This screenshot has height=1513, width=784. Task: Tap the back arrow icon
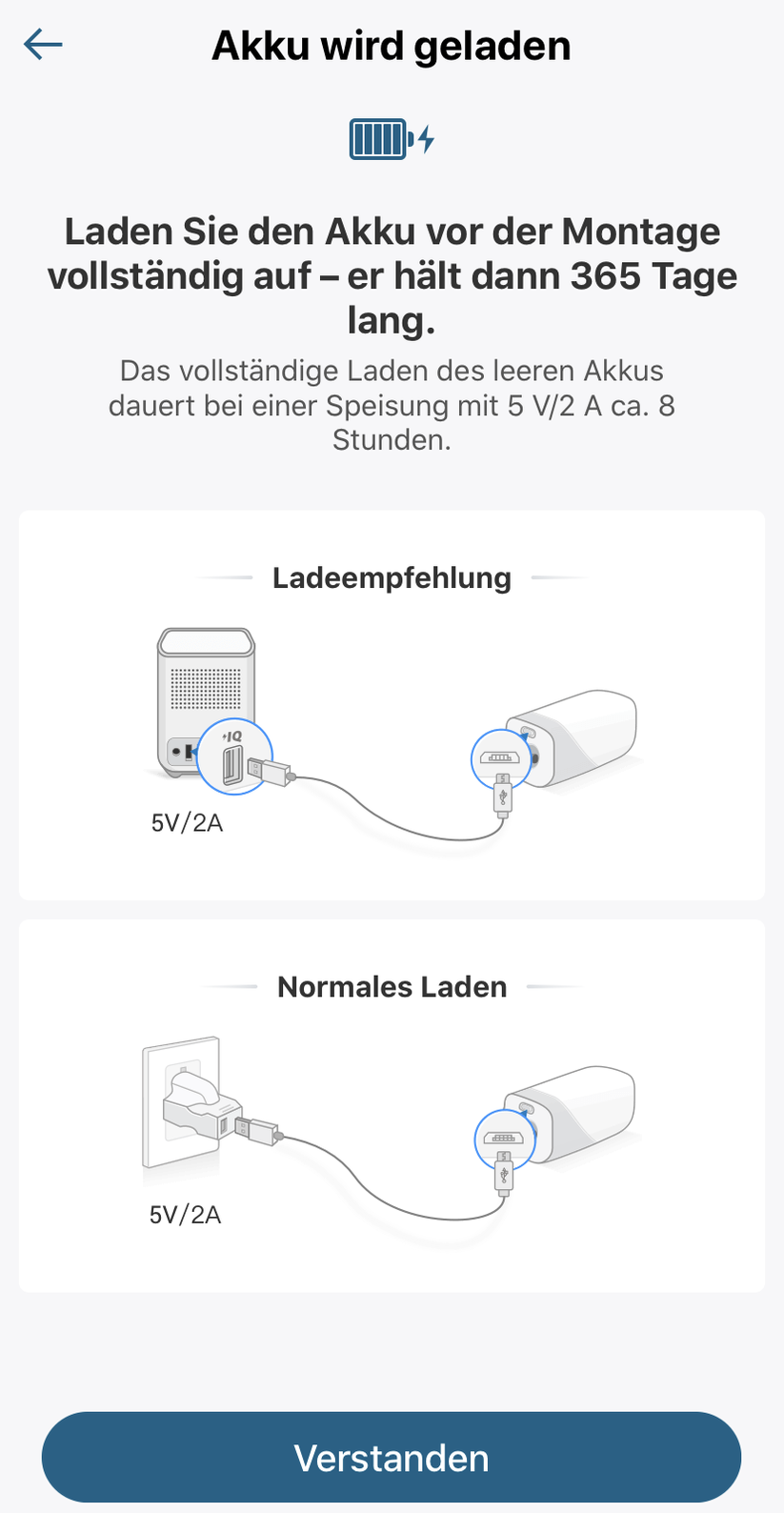pos(42,44)
